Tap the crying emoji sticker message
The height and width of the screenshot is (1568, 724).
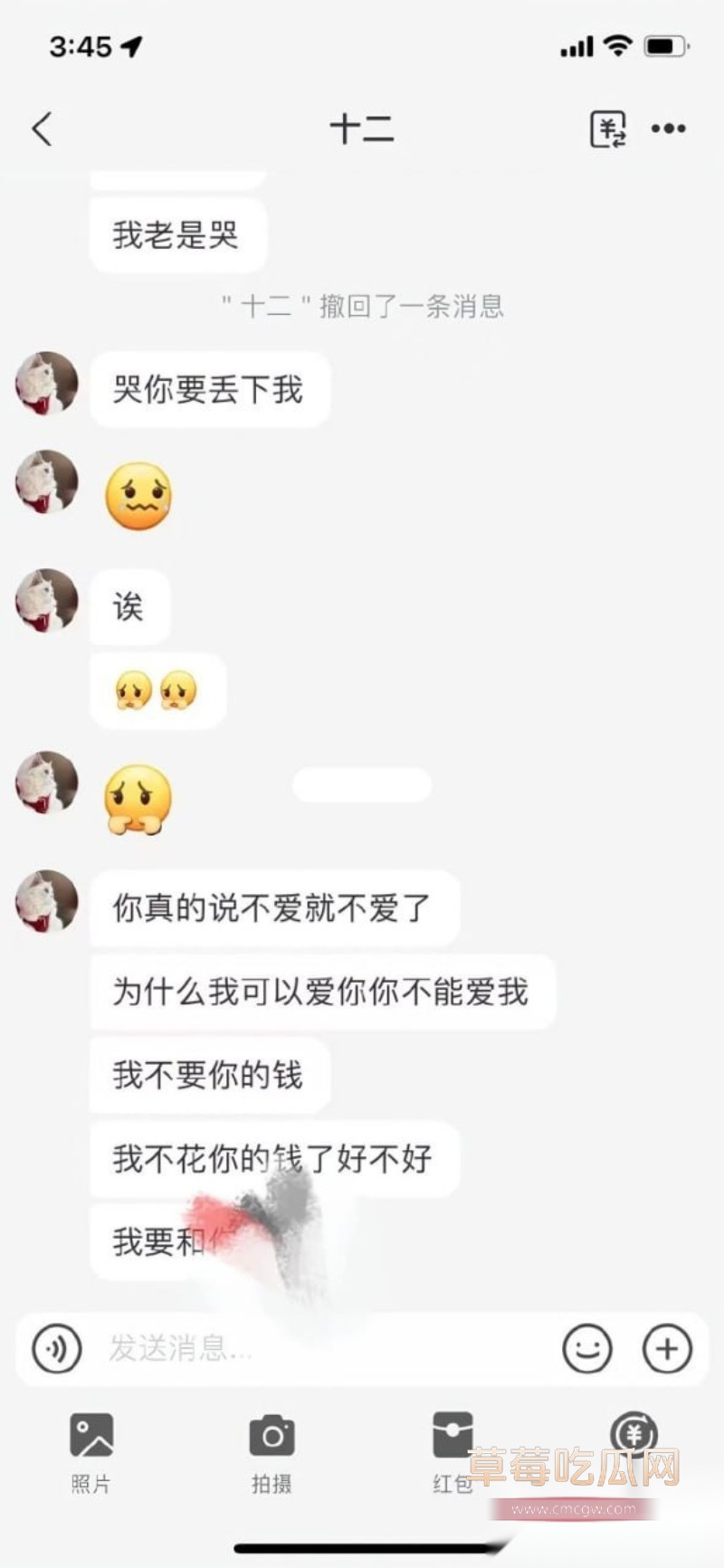[139, 495]
